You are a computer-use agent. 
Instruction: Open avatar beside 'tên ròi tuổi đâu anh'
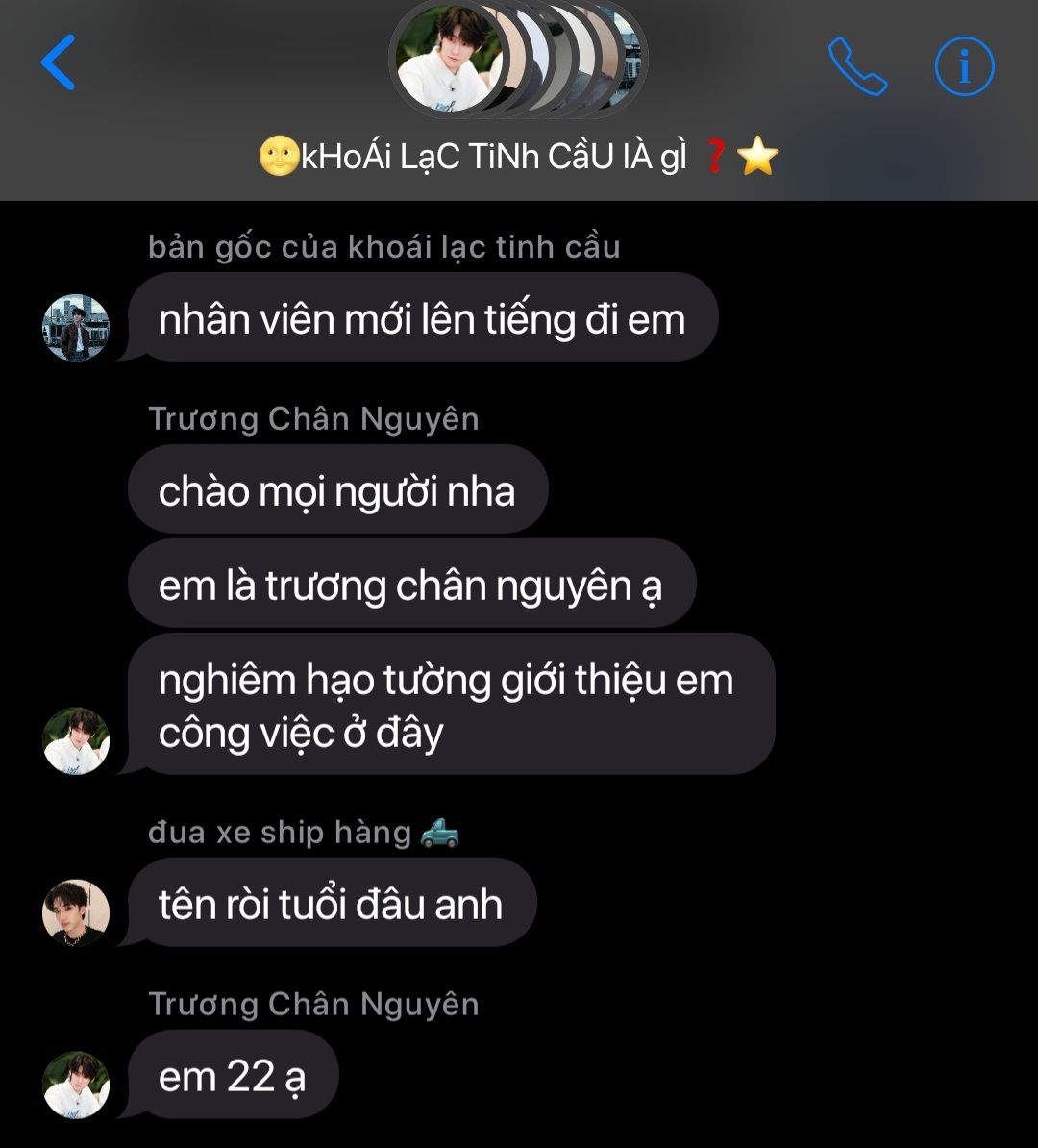pos(76,912)
